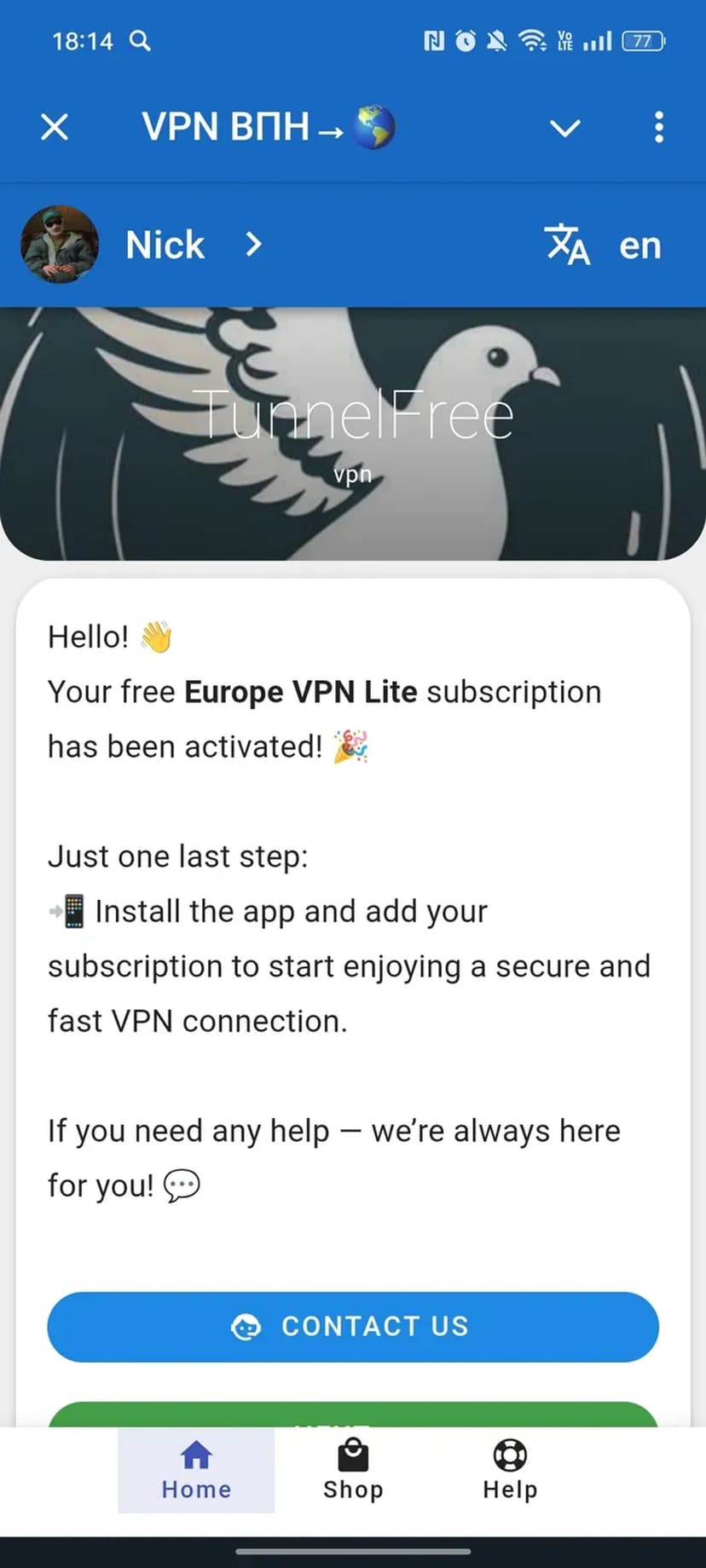The height and width of the screenshot is (1568, 706).
Task: Collapse the mini app with the down chevron
Action: coord(564,128)
